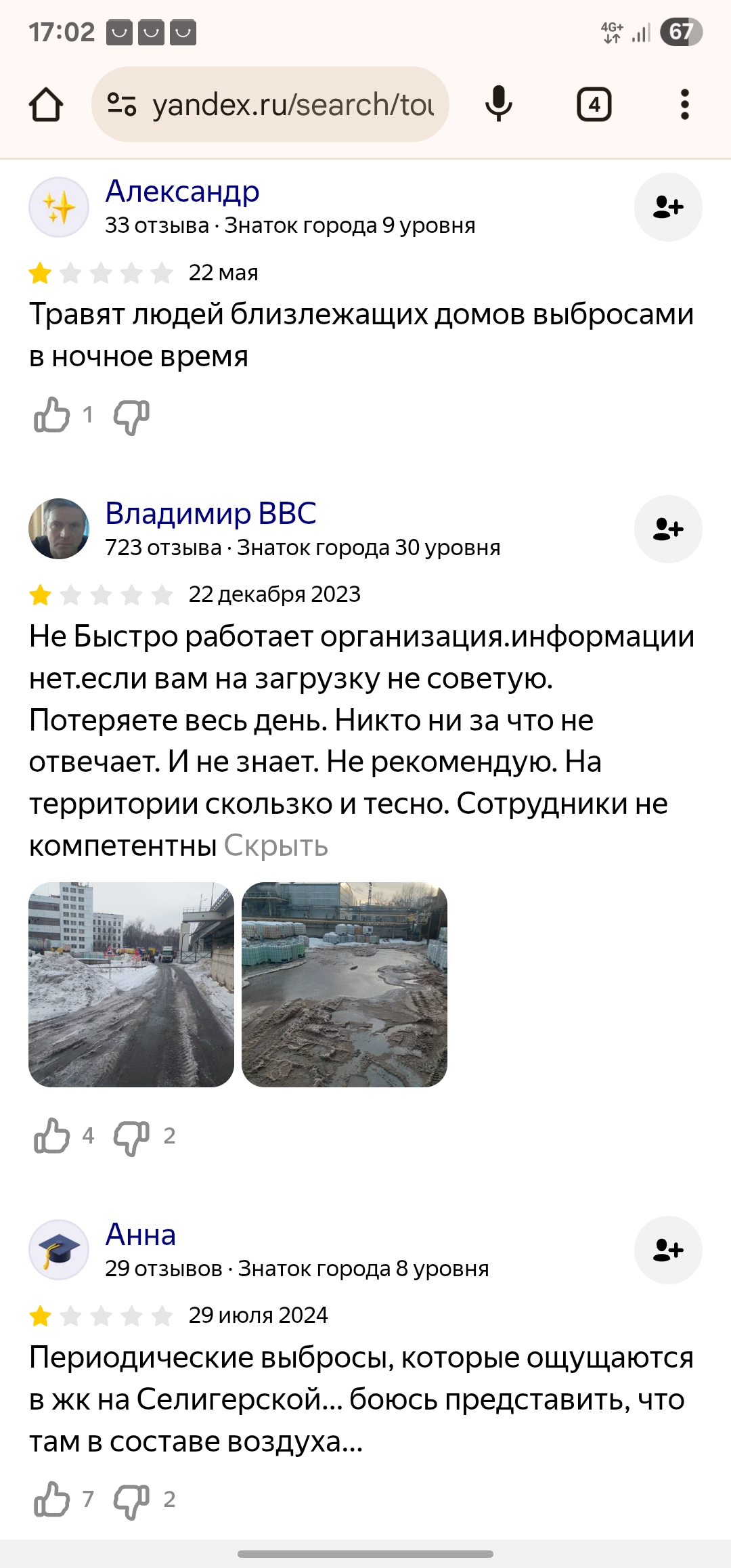The width and height of the screenshot is (731, 1568).
Task: Open the tab switcher showing 4 tabs
Action: coord(594,104)
